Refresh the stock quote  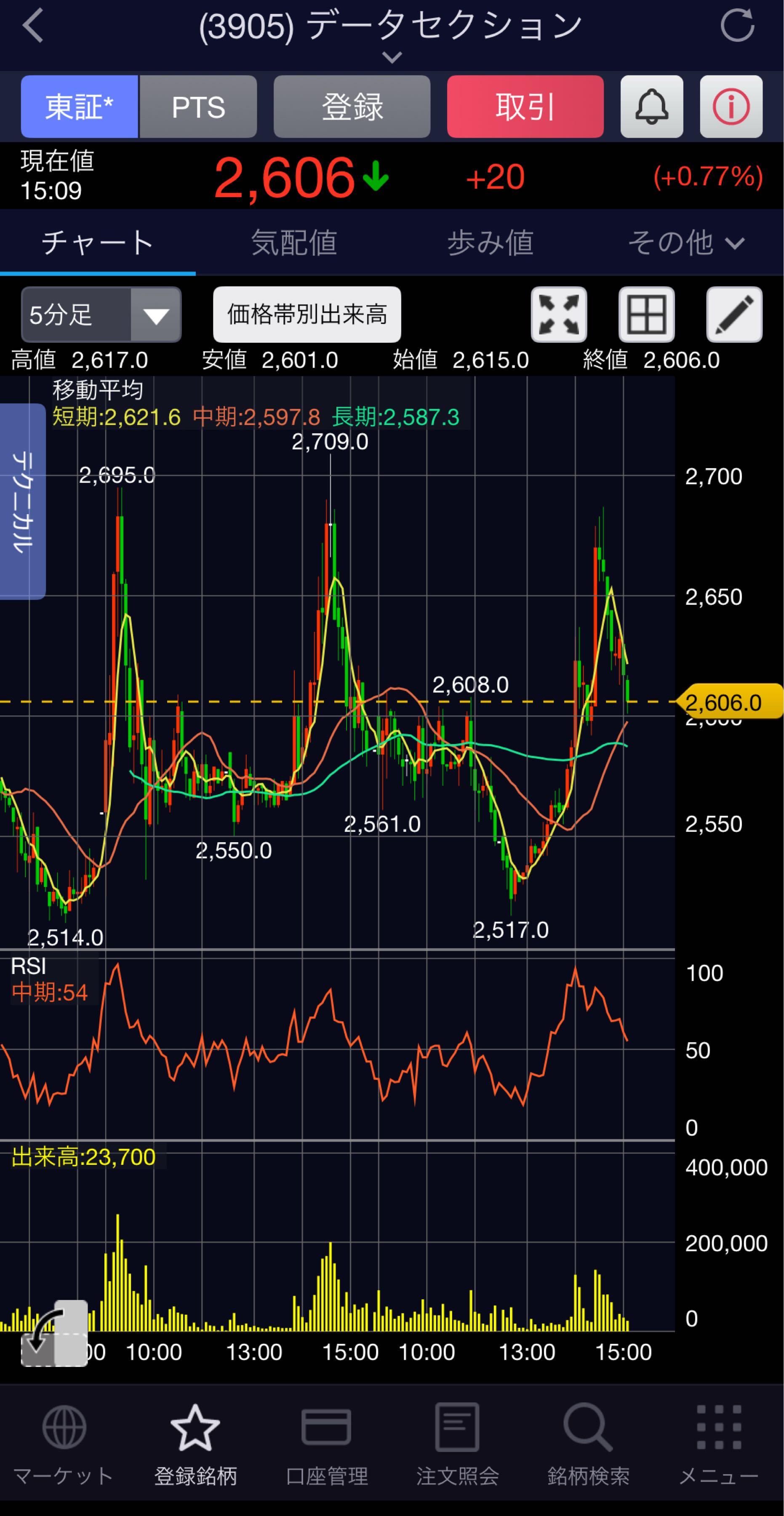tap(737, 26)
